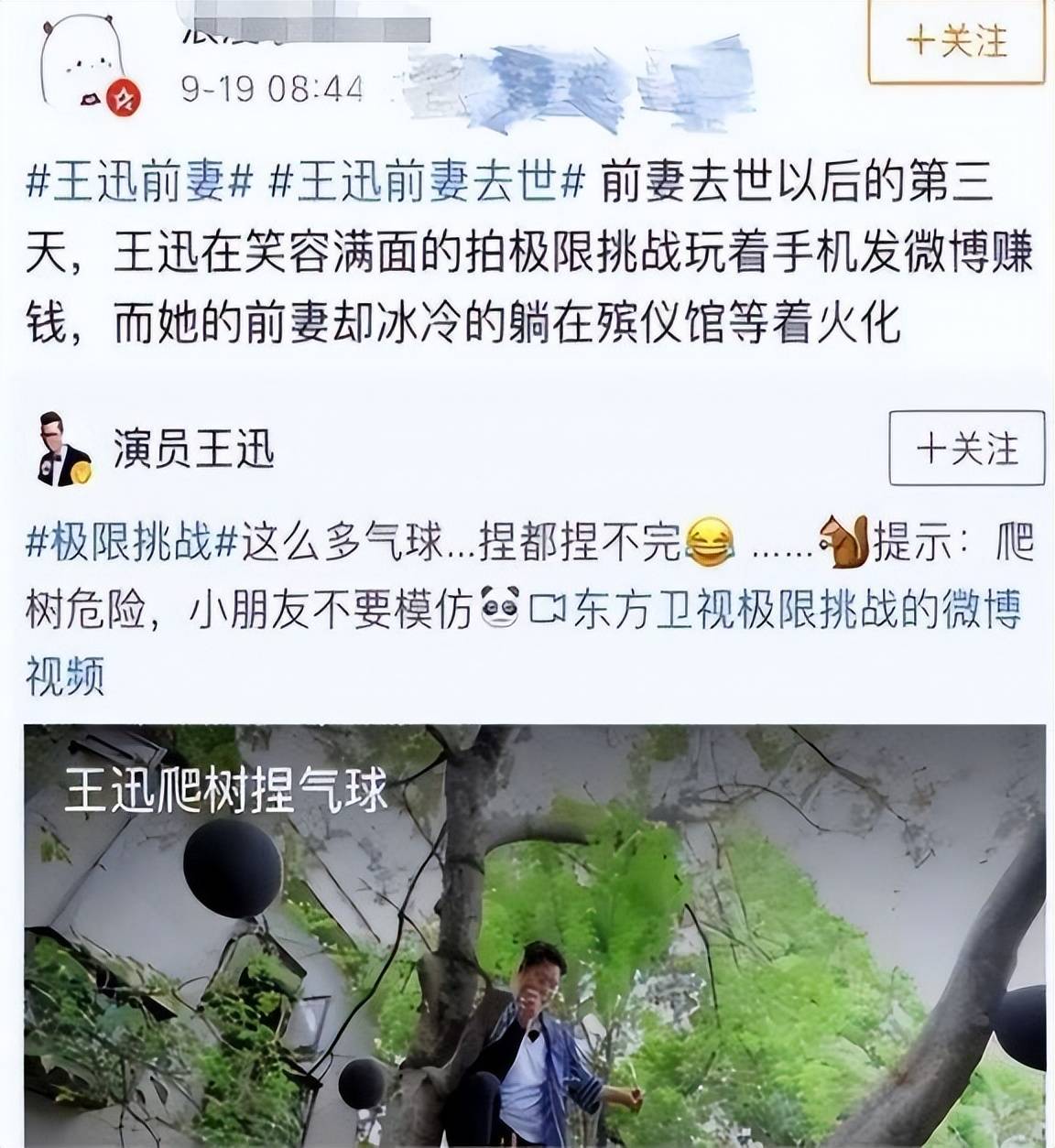Follow the post author dated 9-19 08:44
The height and width of the screenshot is (1148, 1055).
[x=956, y=42]
